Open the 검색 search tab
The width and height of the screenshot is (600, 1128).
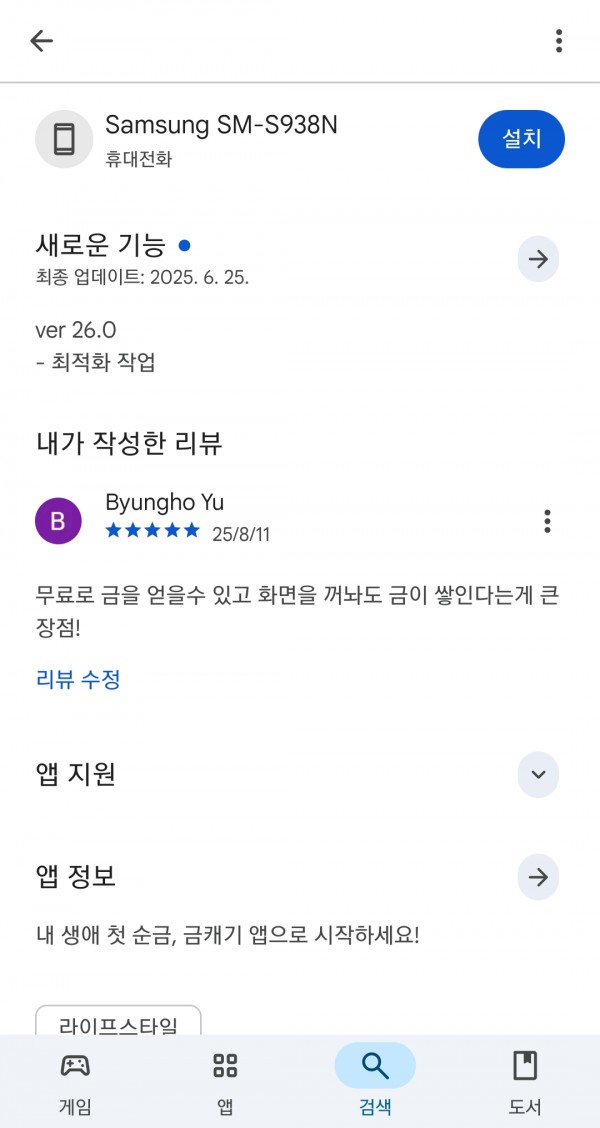(x=375, y=1082)
